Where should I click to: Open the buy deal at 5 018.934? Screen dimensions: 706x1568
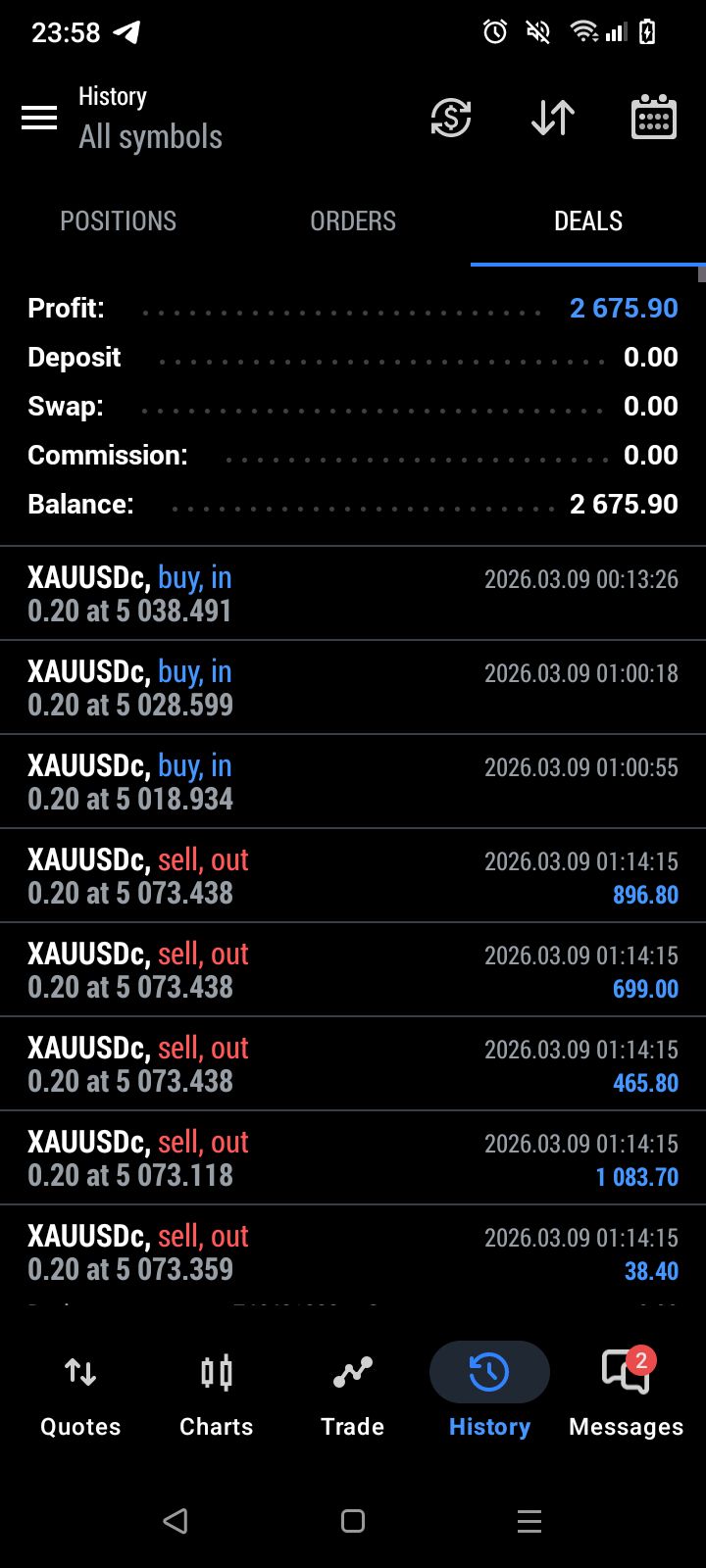tap(353, 782)
